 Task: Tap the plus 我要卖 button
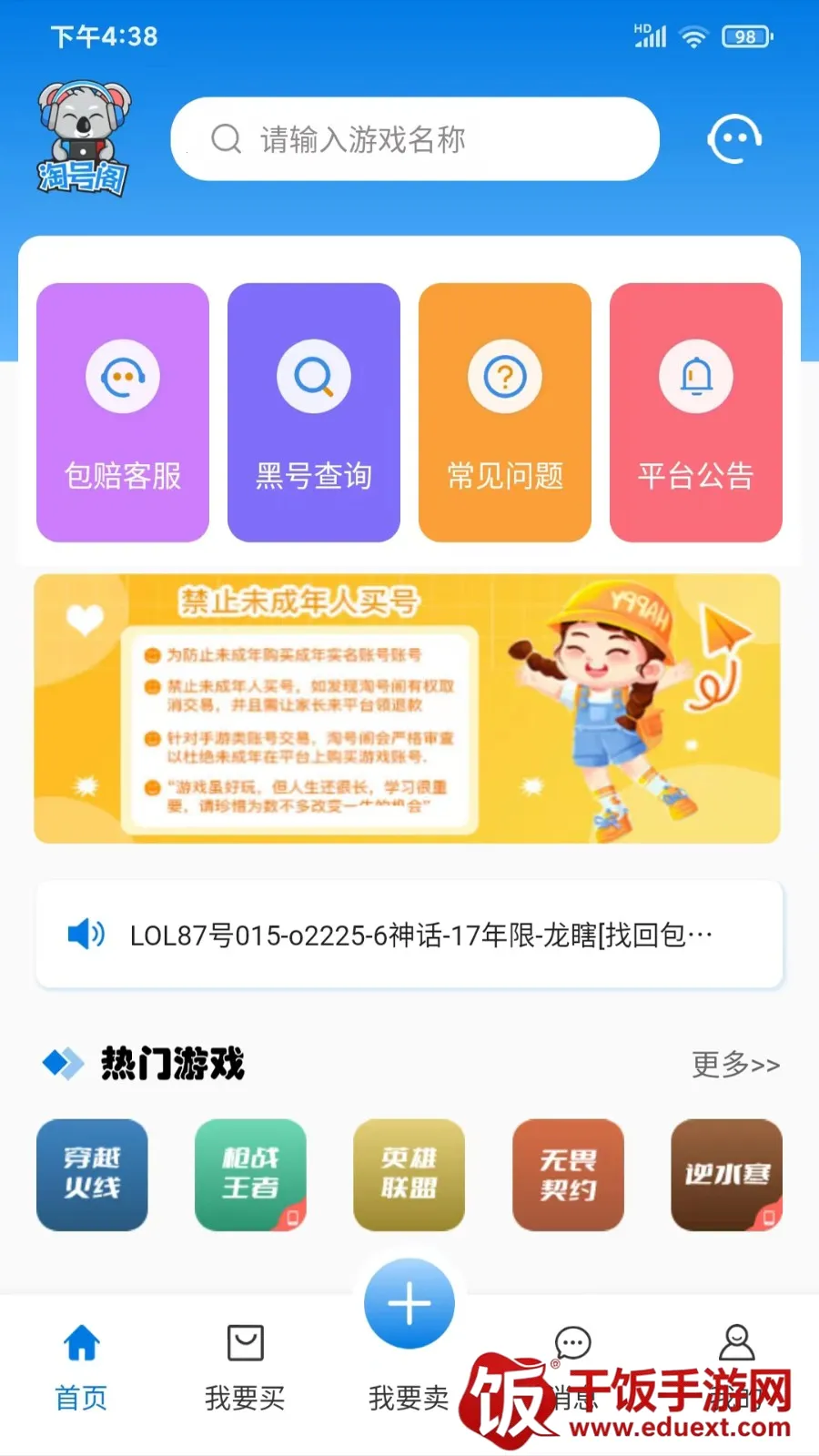pyautogui.click(x=409, y=1306)
